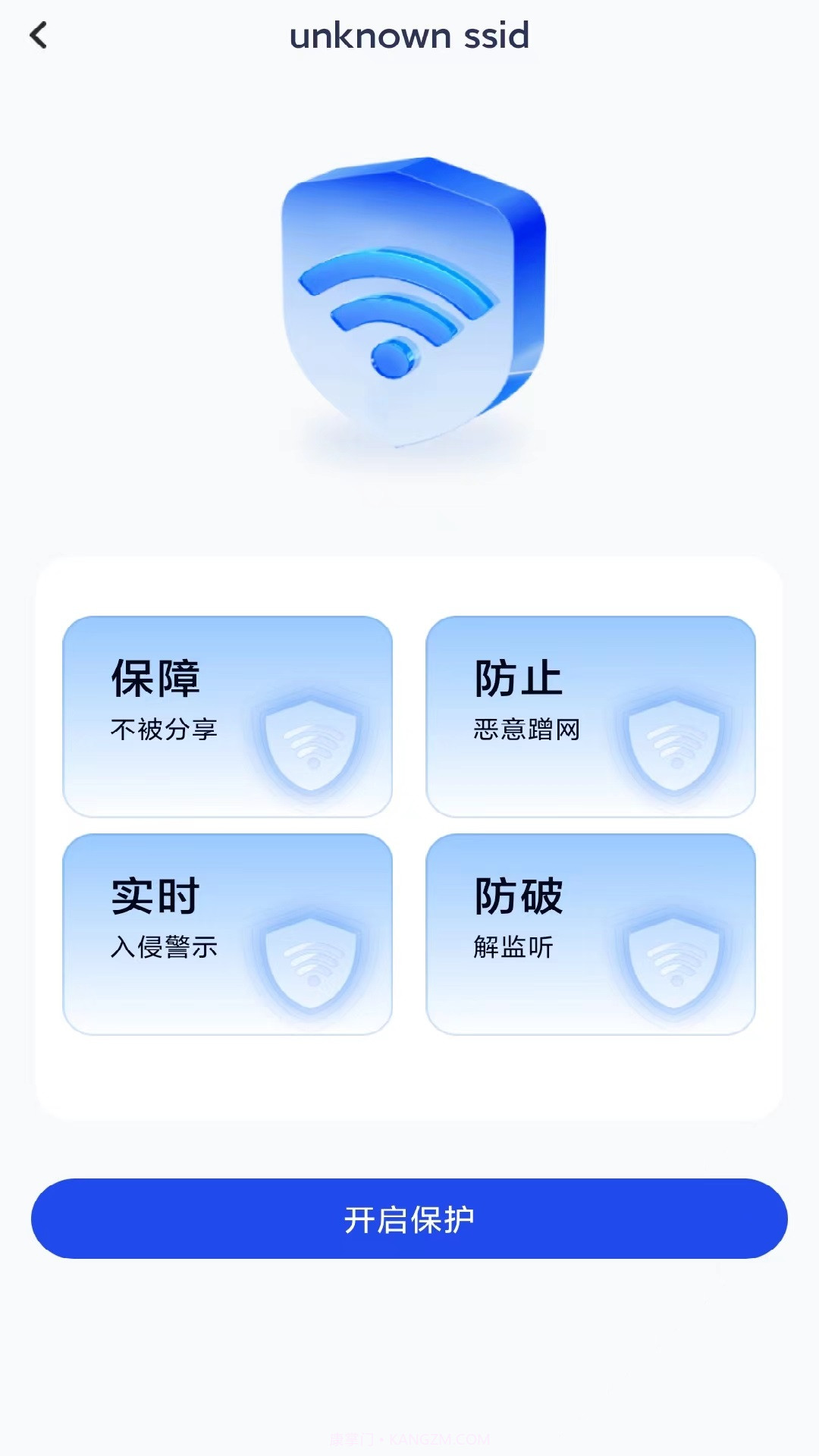Screen dimensions: 819x1456
Task: Click the 不被分享 subtitle text
Action: tap(164, 730)
